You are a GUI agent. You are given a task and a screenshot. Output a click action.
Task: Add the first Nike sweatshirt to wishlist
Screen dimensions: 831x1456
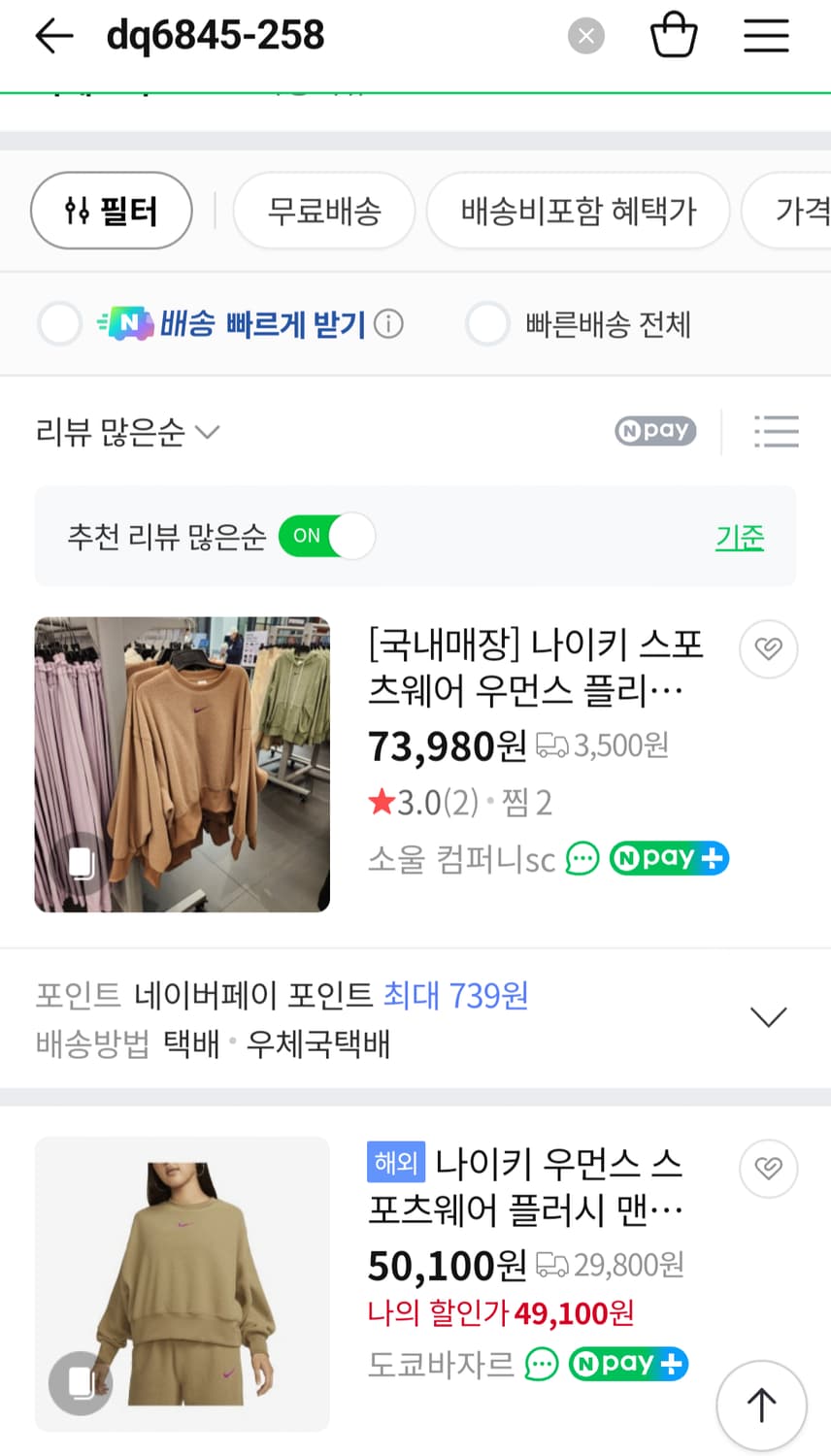pyautogui.click(x=768, y=648)
